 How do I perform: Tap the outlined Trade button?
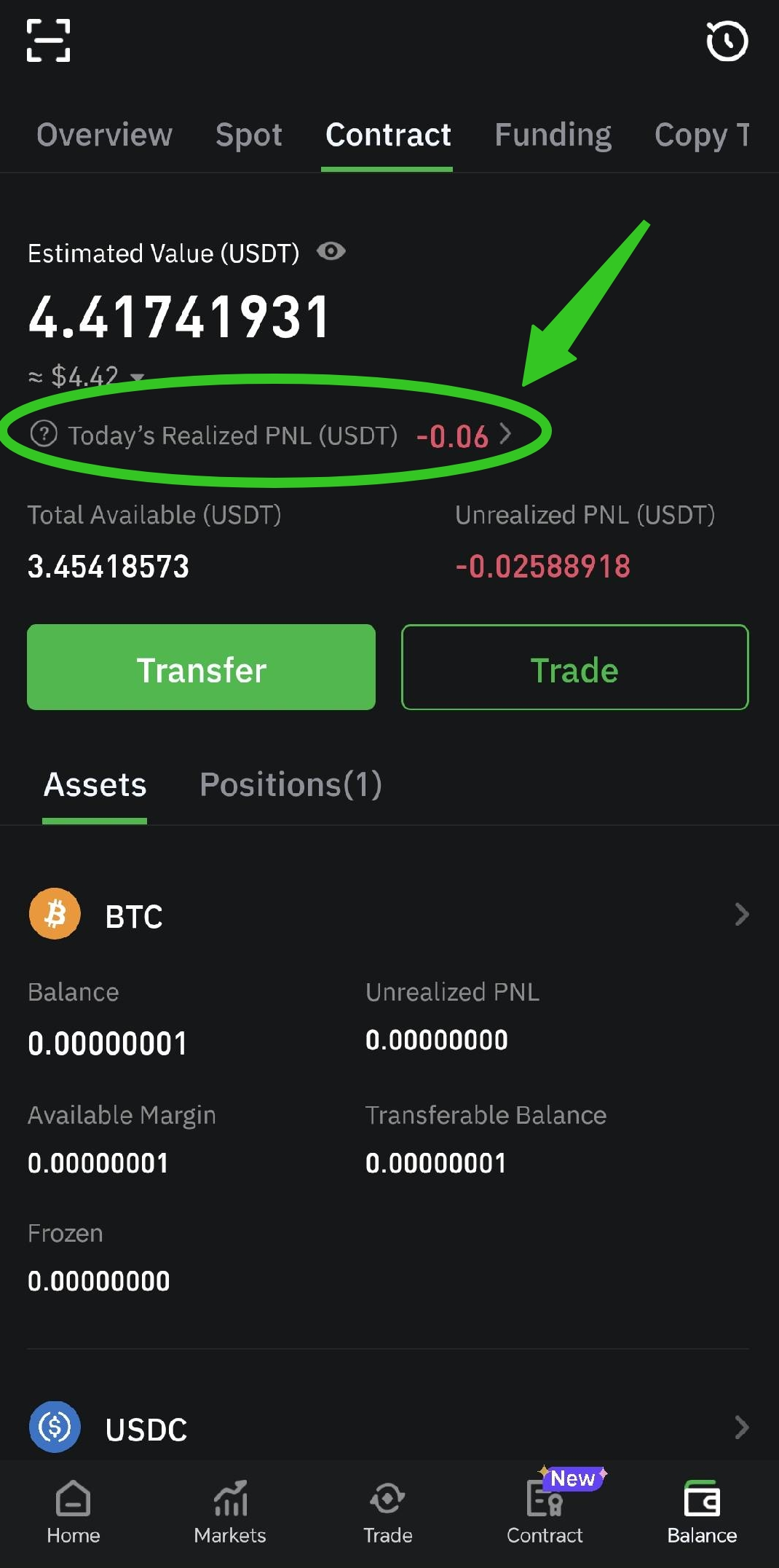(574, 667)
